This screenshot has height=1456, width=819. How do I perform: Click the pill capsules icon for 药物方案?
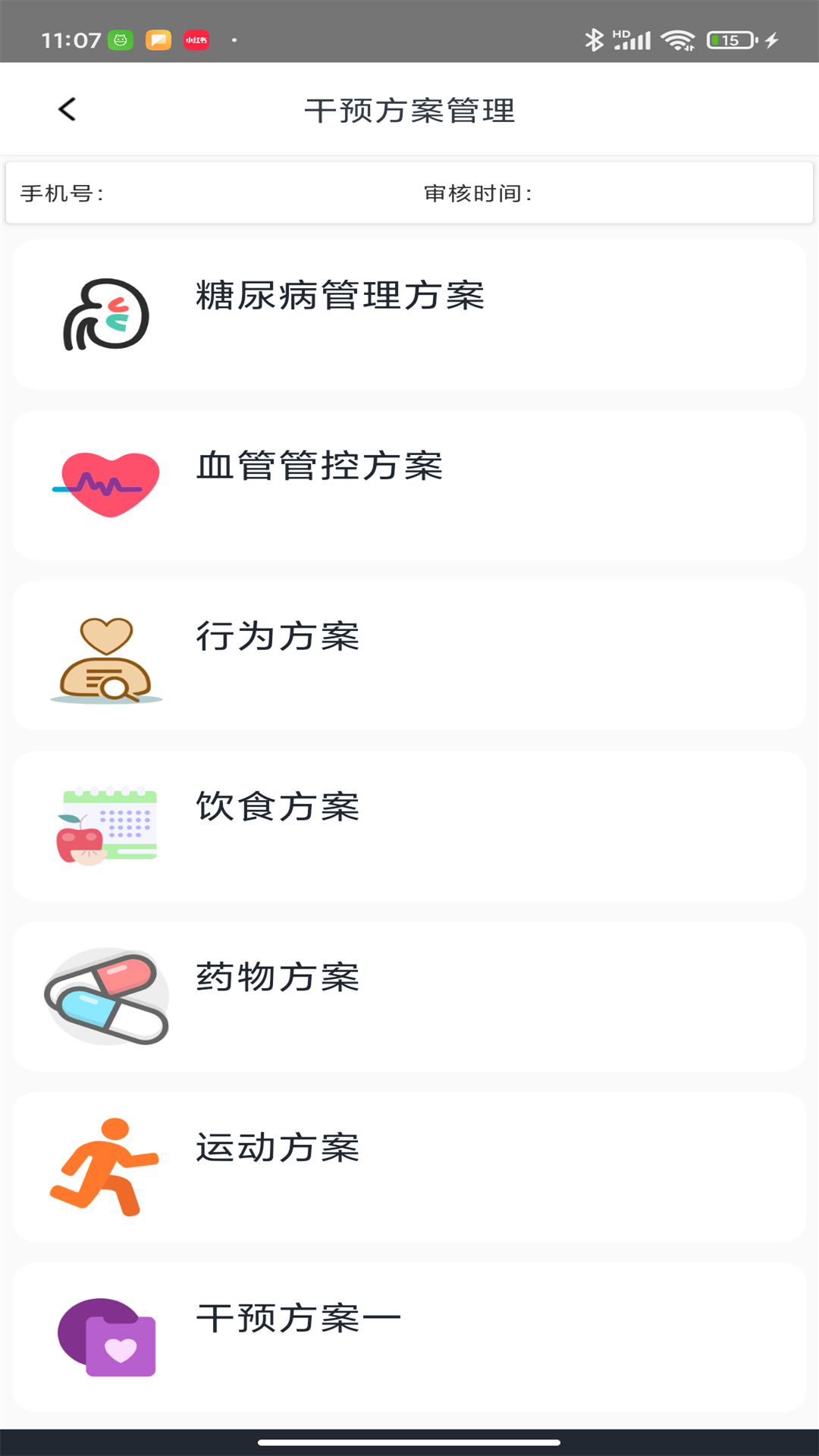click(x=106, y=996)
